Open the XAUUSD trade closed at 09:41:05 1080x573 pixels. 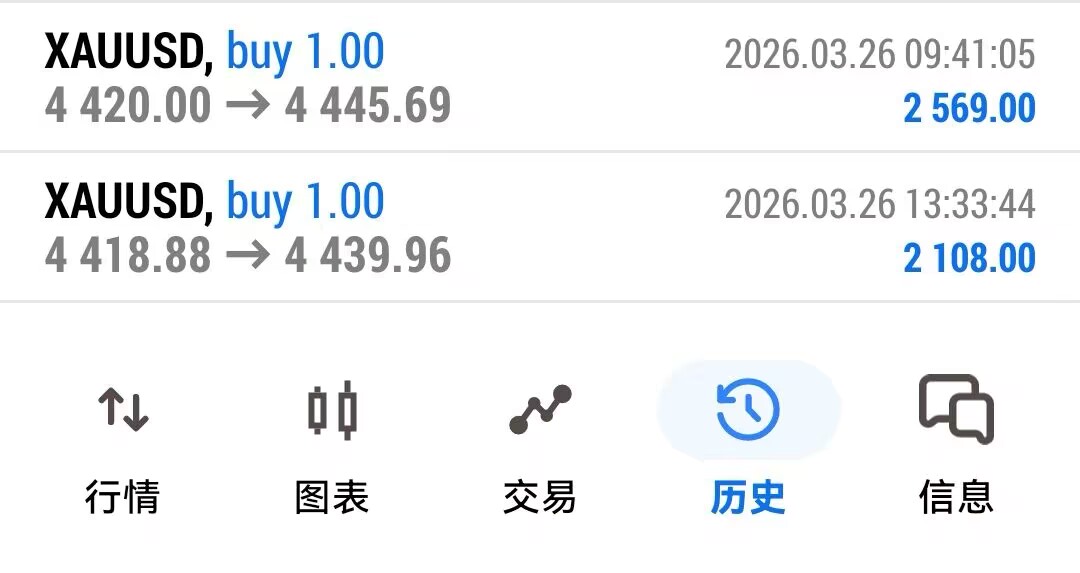pos(540,78)
